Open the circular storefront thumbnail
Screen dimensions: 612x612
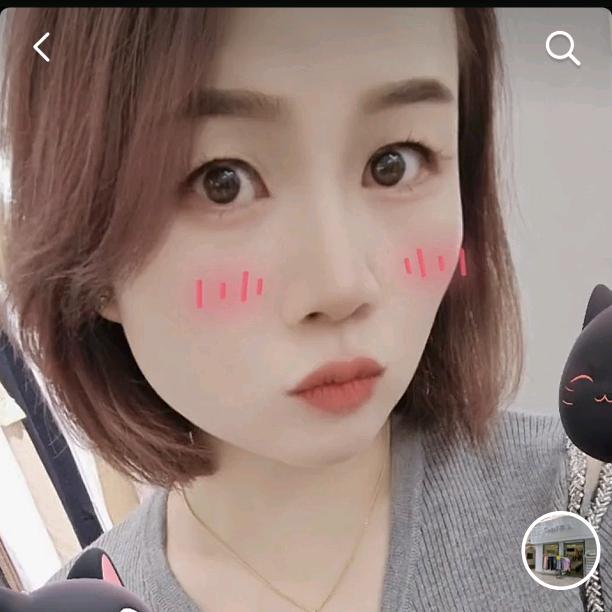[560, 550]
